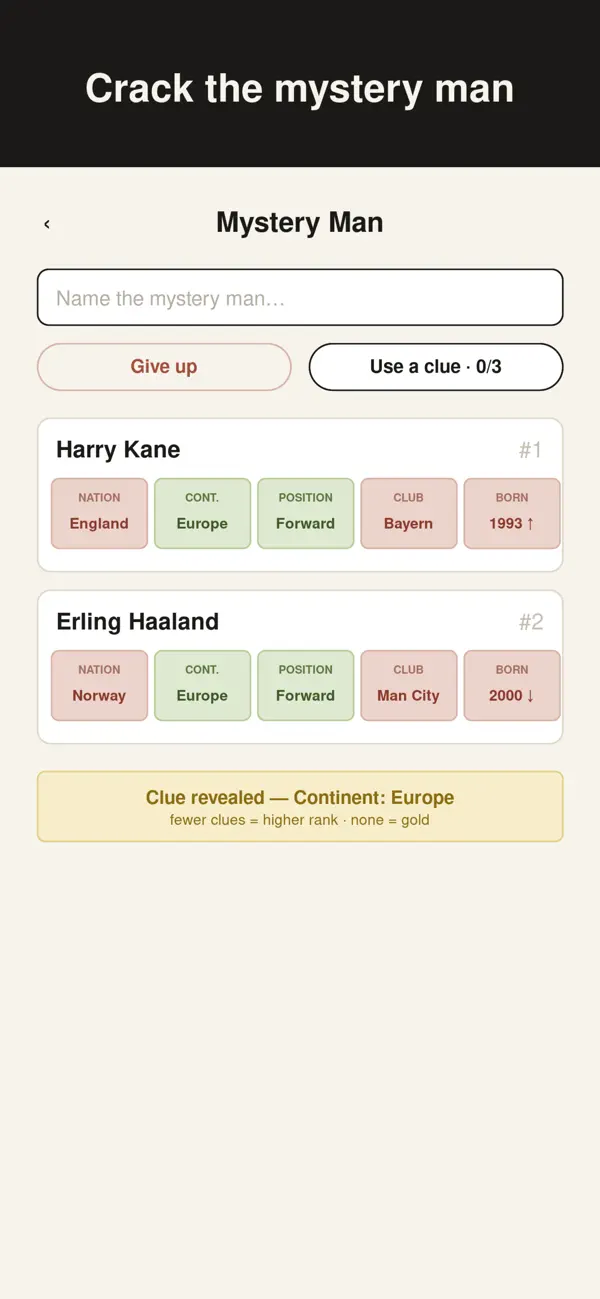Use a clue
This screenshot has width=600, height=1299.
tap(436, 367)
